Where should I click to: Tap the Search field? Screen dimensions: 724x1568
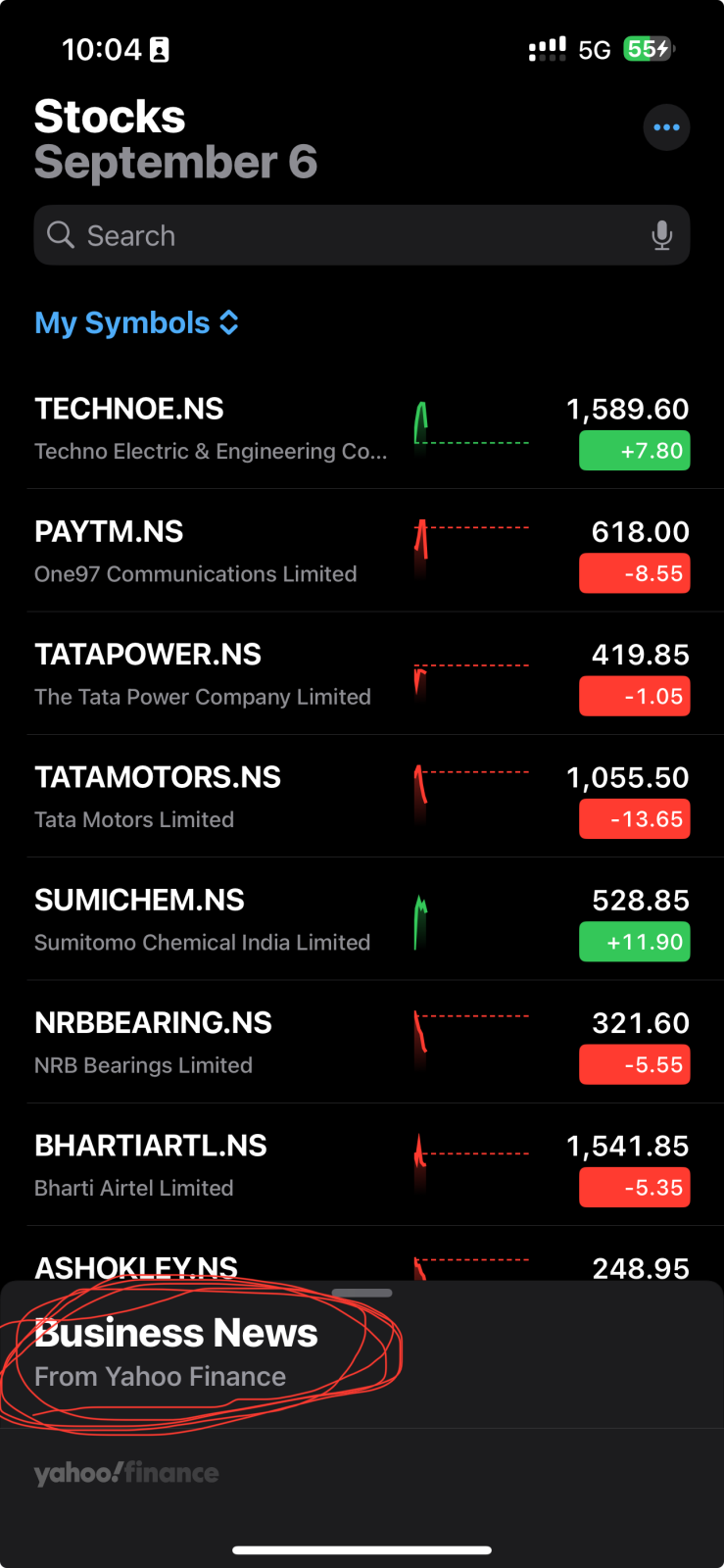[x=362, y=235]
